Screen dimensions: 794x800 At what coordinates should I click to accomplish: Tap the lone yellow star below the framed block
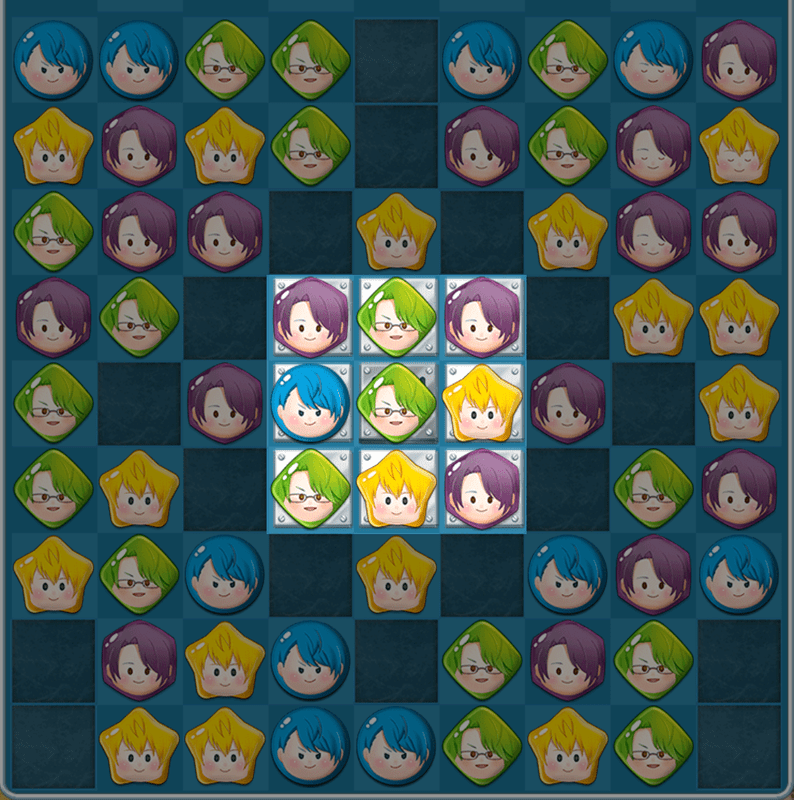click(x=396, y=575)
